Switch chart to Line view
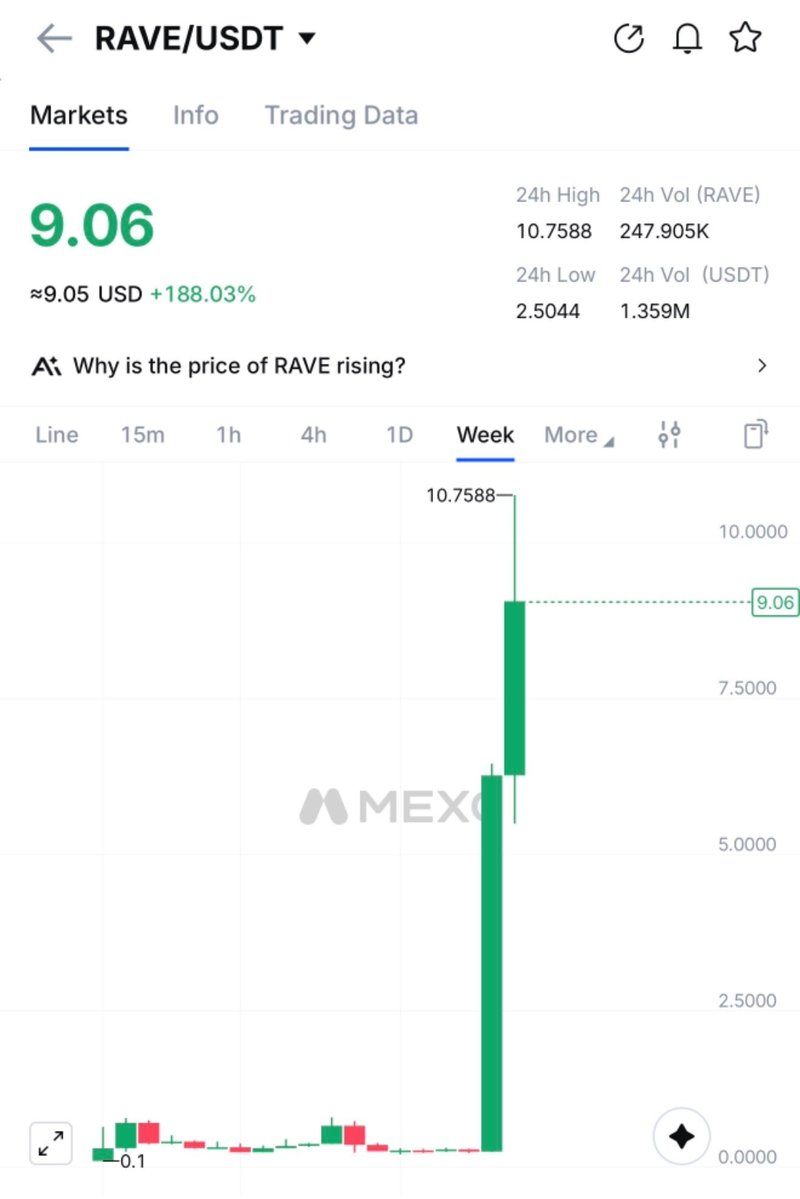Image resolution: width=800 pixels, height=1199 pixels. (56, 435)
